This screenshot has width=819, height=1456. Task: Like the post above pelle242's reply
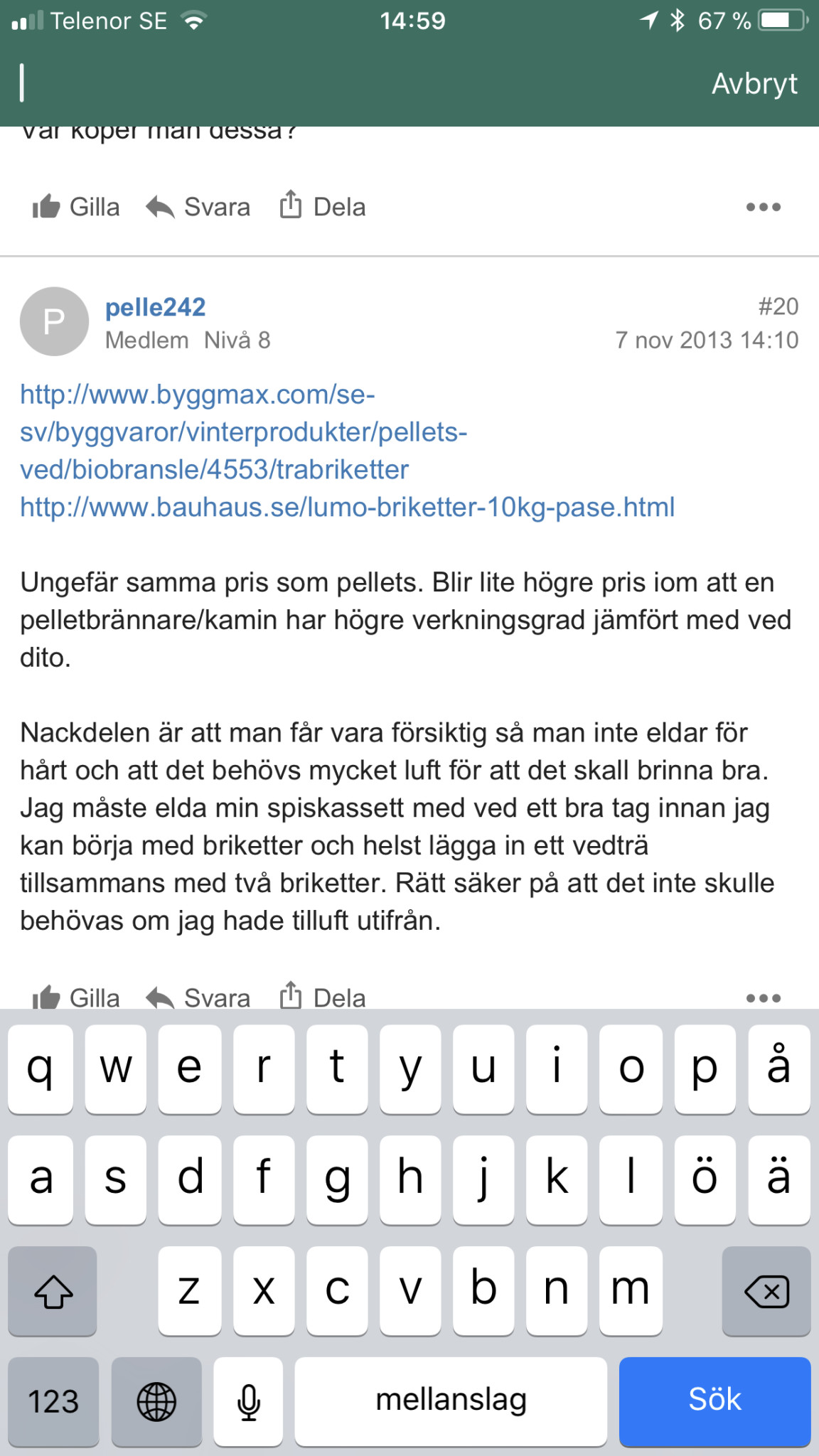tap(76, 207)
